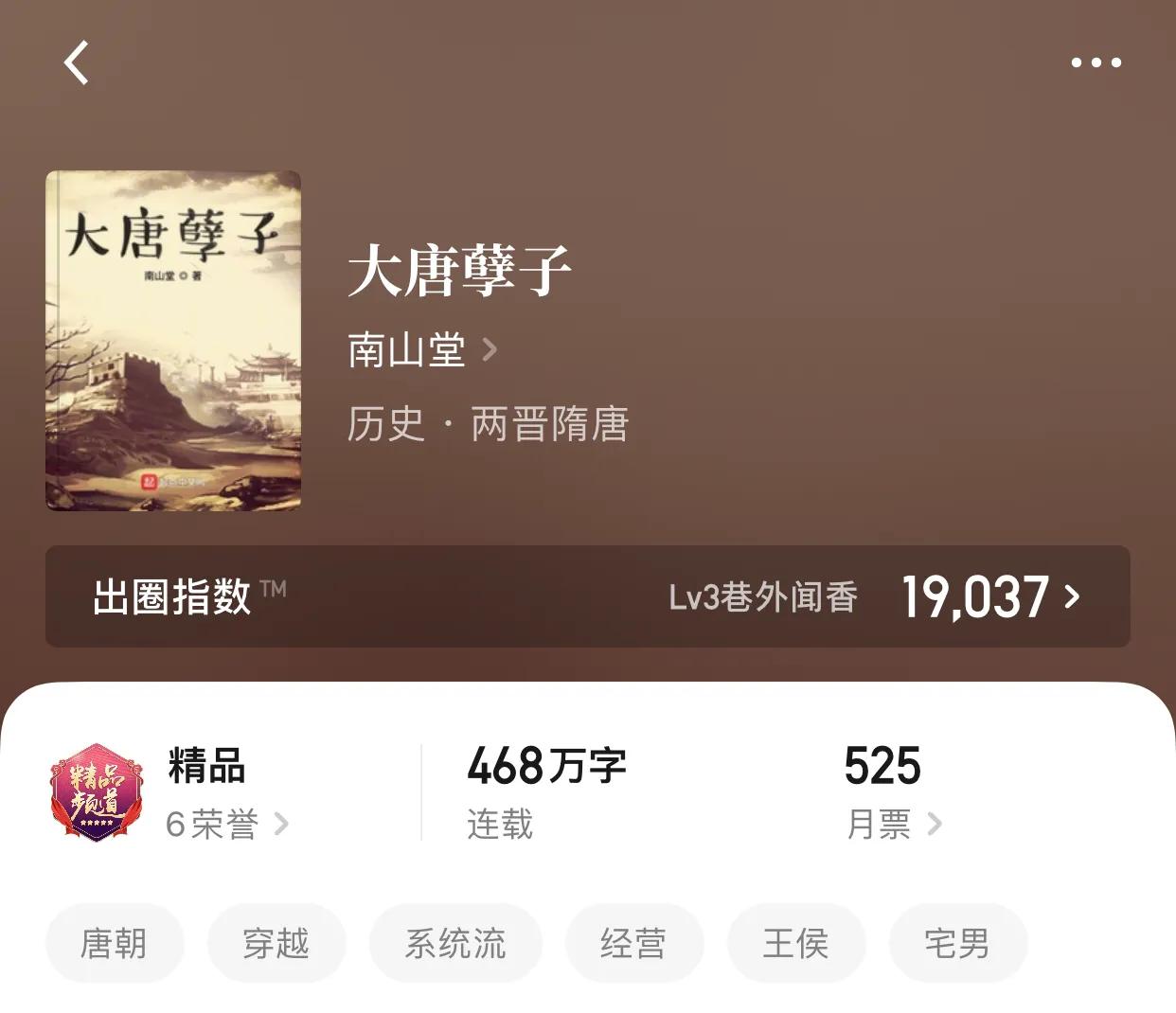Choose the 王侯 tag chip
Viewport: 1176px width, 1013px height.
pos(795,943)
